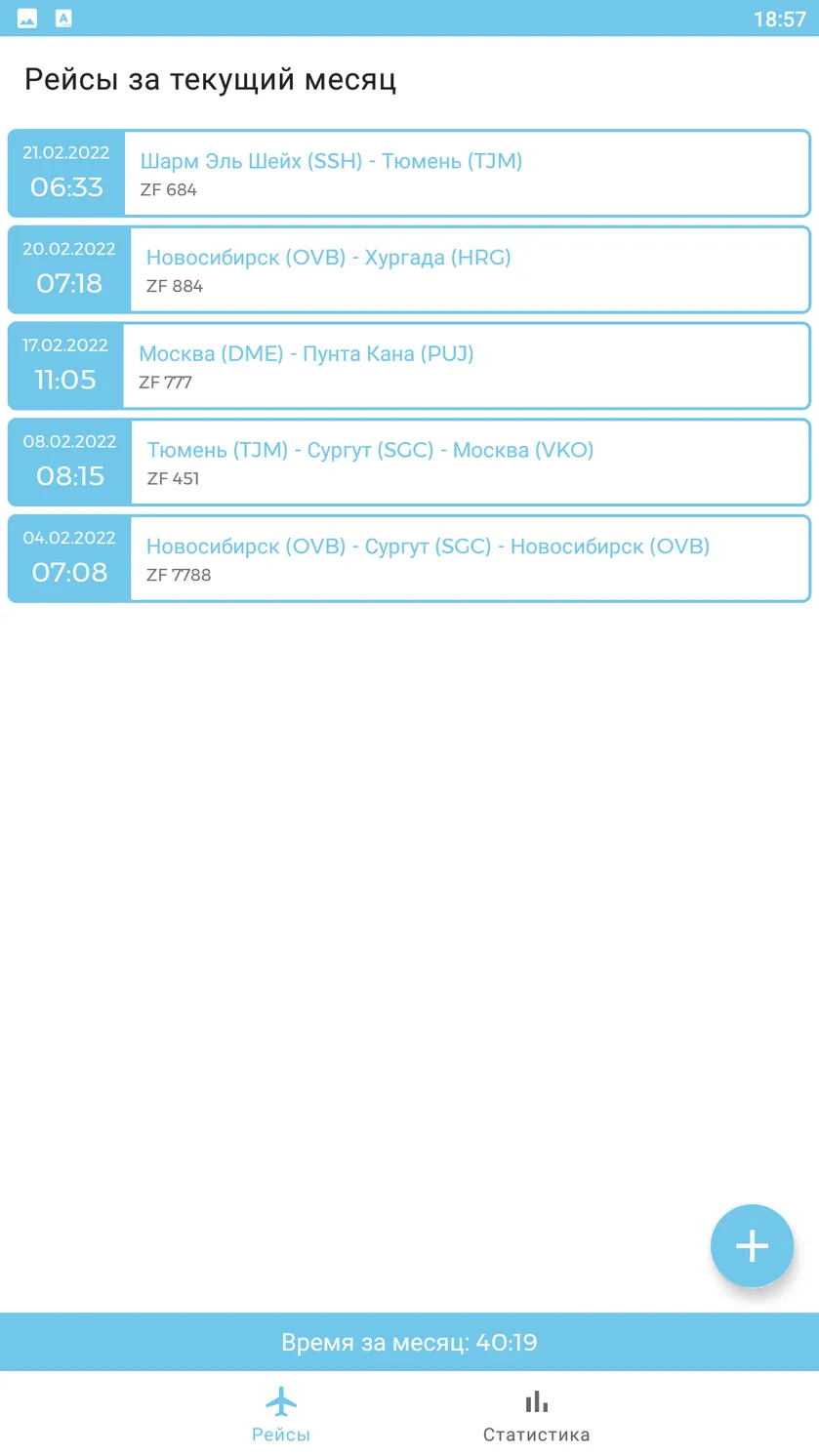This screenshot has width=819, height=1456.
Task: View flight ZF 777 Москва - Пунта Кана
Action: click(409, 366)
